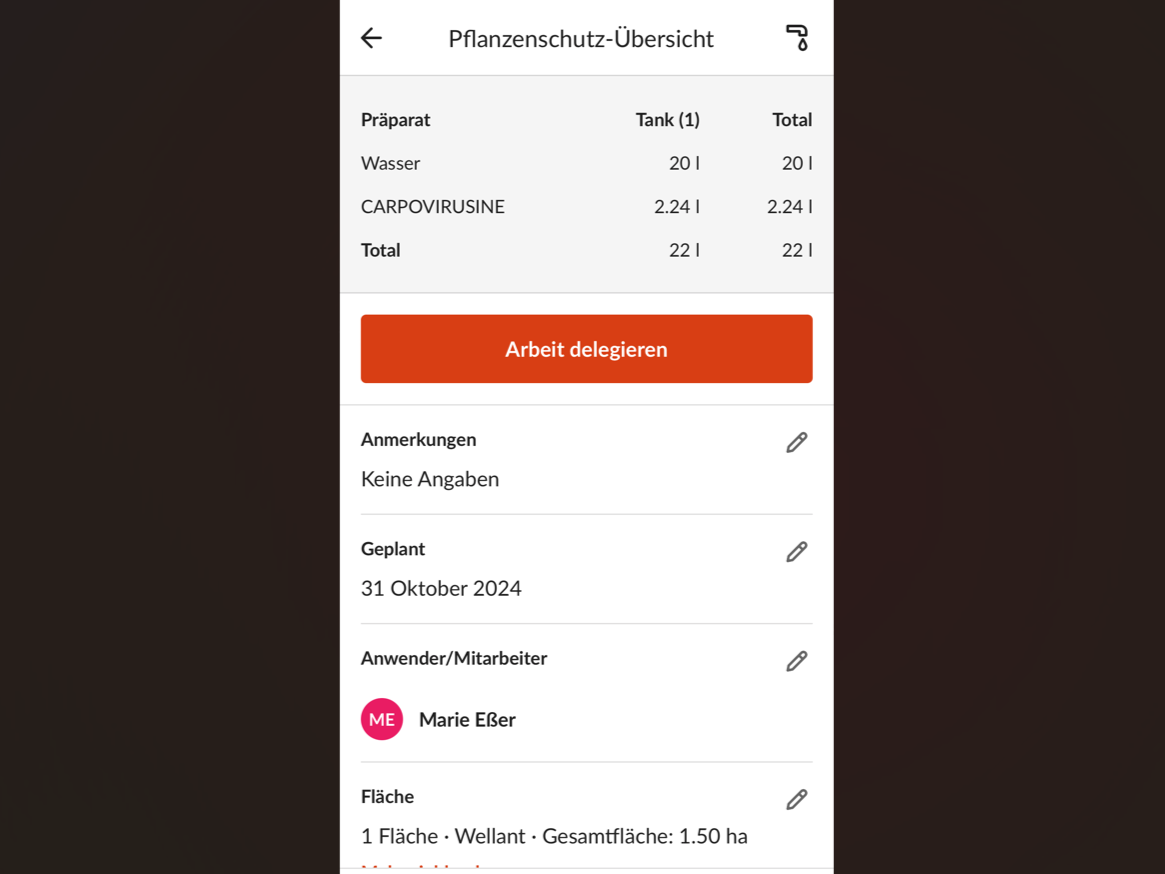The image size is (1165, 874).
Task: Edit the Anmerkungen section
Action: [x=796, y=442]
